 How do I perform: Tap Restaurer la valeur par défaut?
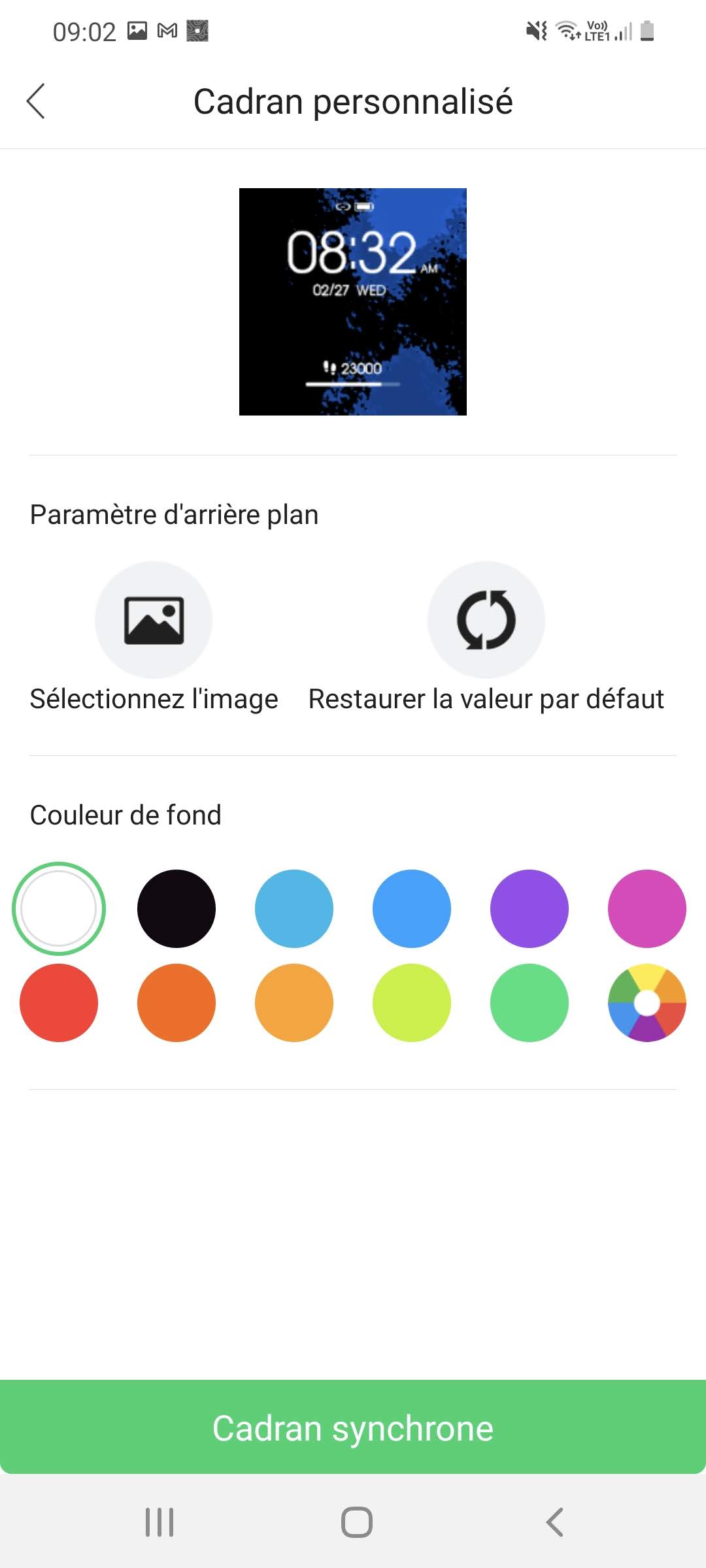(486, 619)
